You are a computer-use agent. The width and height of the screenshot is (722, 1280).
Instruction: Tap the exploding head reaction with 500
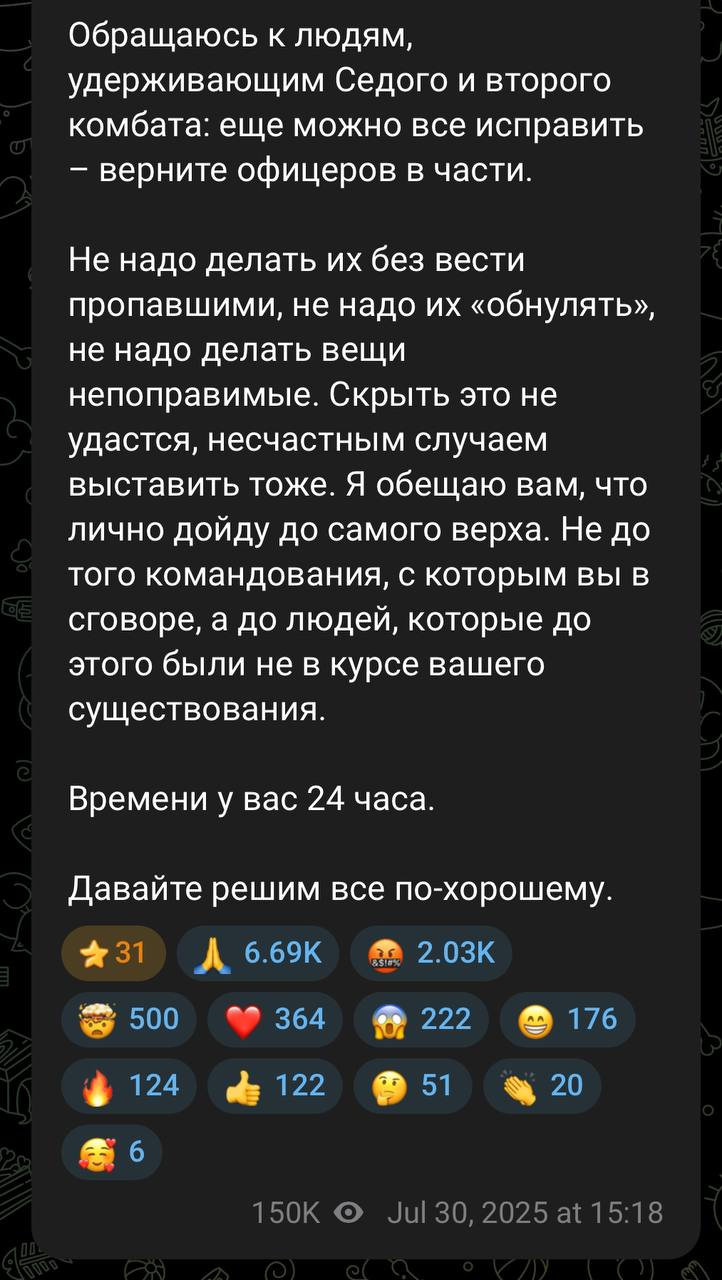(x=129, y=1019)
